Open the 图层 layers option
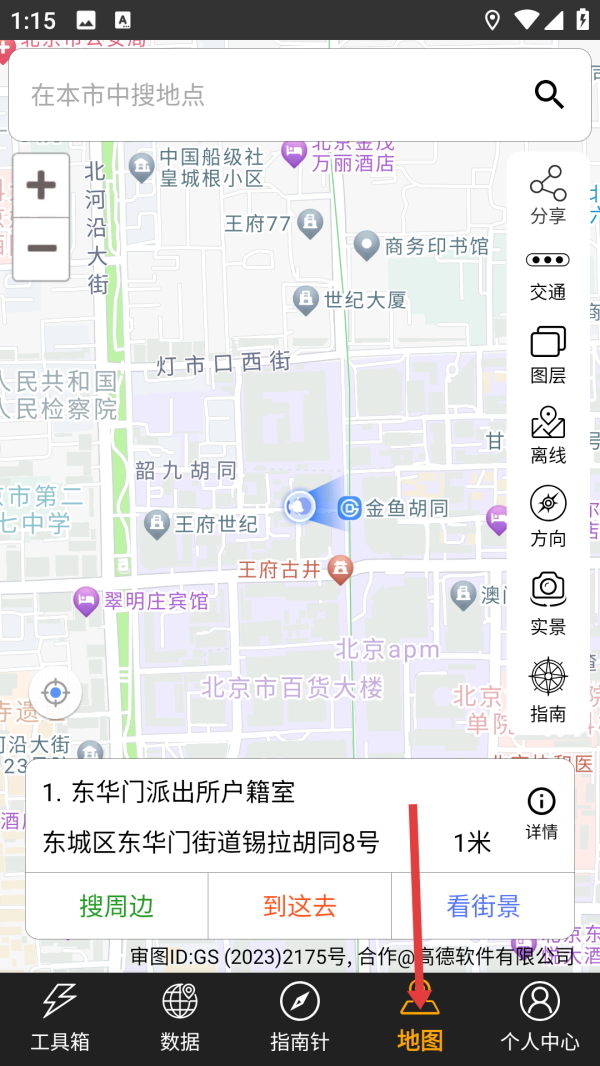Viewport: 600px width, 1066px height. [x=548, y=355]
